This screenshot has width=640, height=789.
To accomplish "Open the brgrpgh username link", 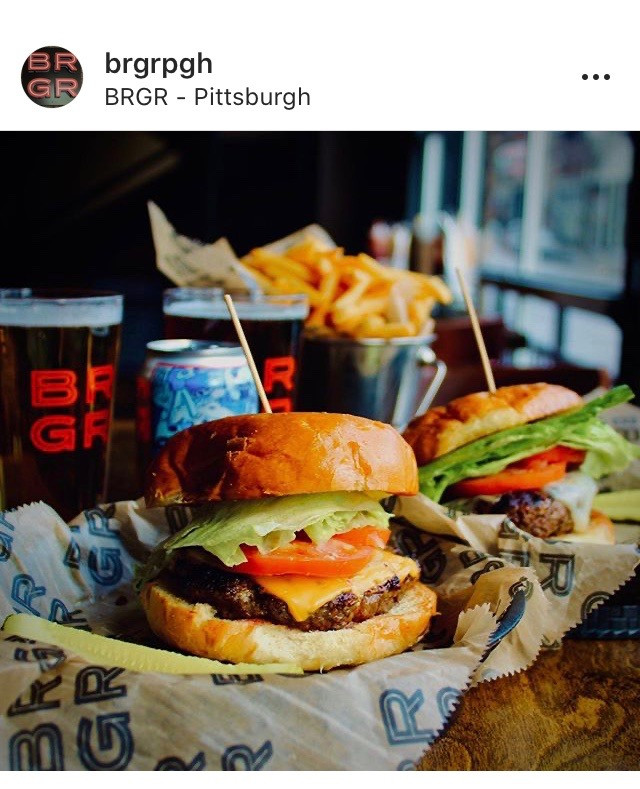I will click(x=158, y=63).
